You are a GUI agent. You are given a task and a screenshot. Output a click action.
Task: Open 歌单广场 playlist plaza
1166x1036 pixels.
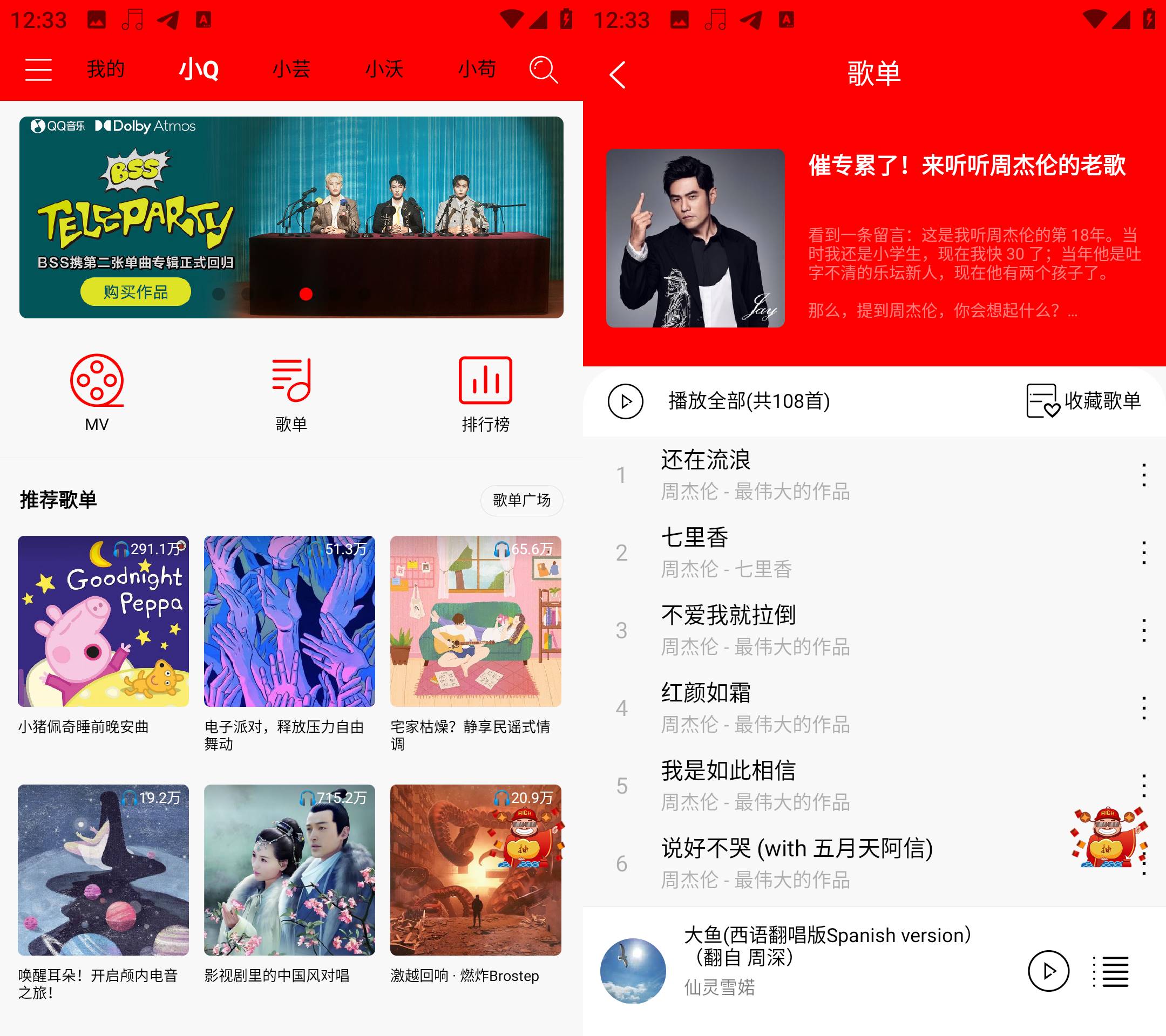pos(521,500)
